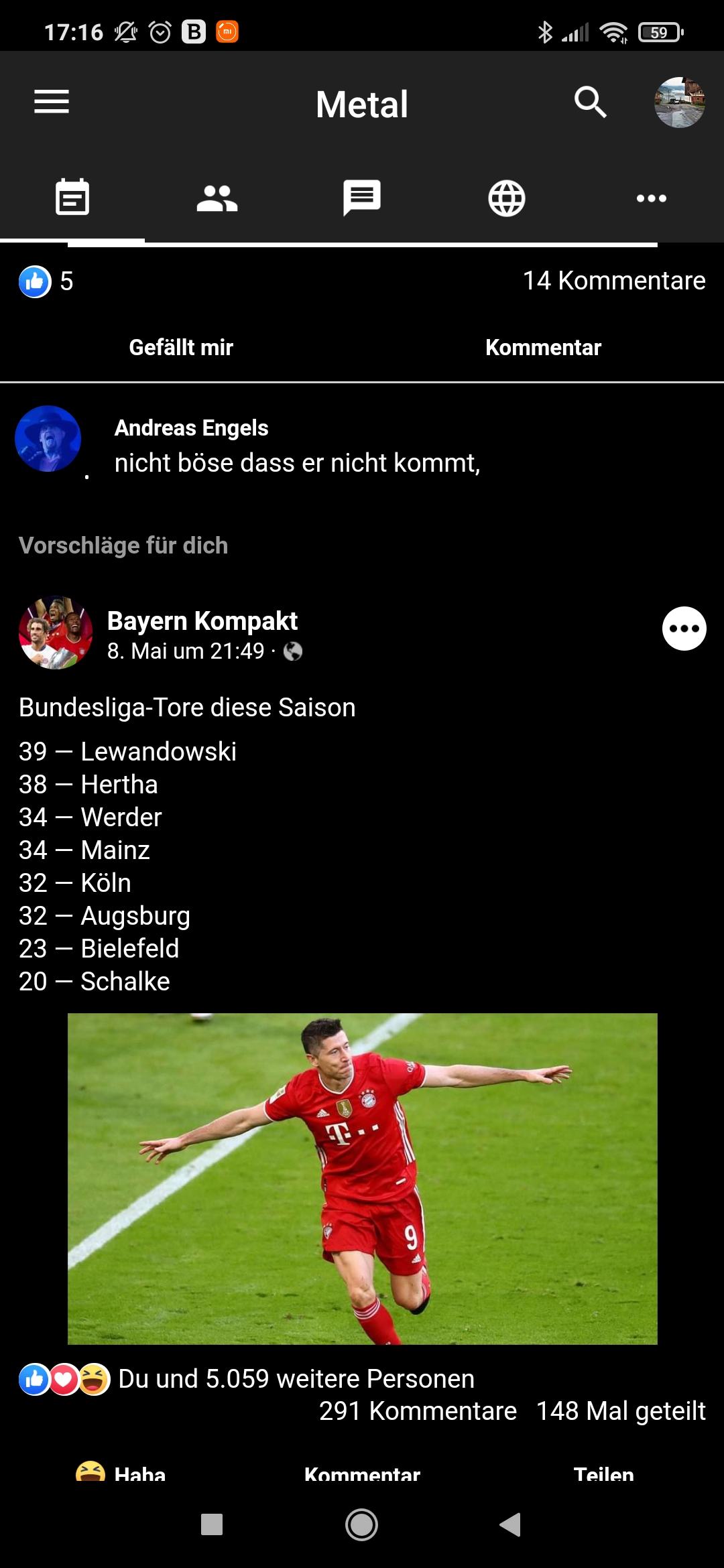This screenshot has width=724, height=1568.
Task: Open the profile avatar in the top bar
Action: pyautogui.click(x=679, y=102)
